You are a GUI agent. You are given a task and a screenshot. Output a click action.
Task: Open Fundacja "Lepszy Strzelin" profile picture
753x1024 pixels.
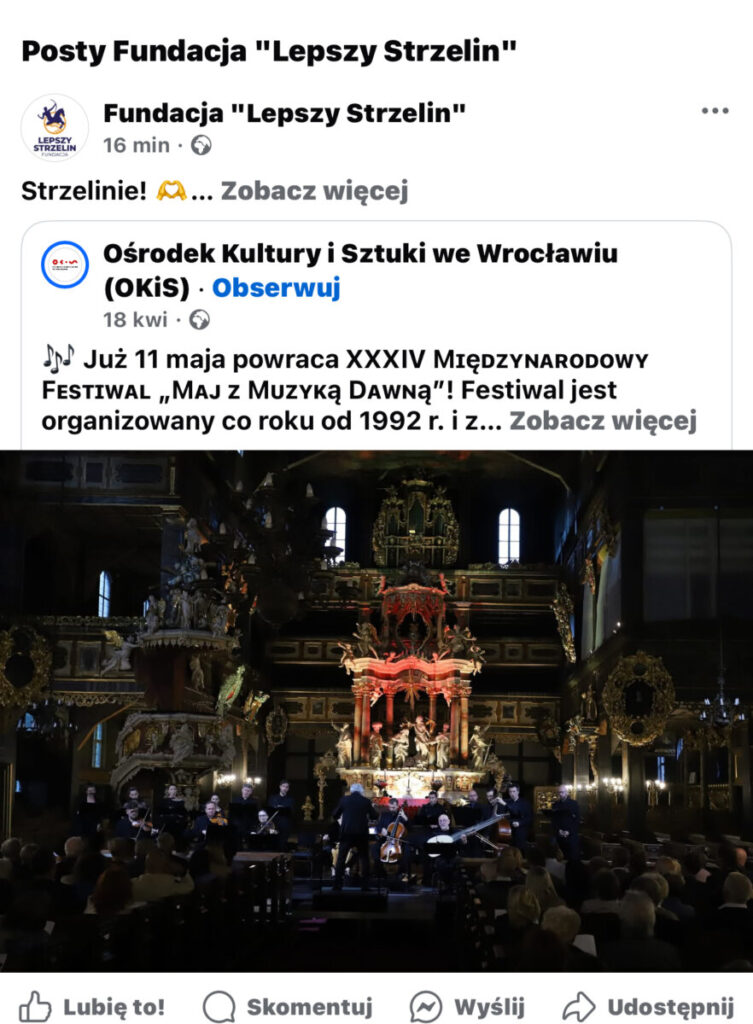54,128
